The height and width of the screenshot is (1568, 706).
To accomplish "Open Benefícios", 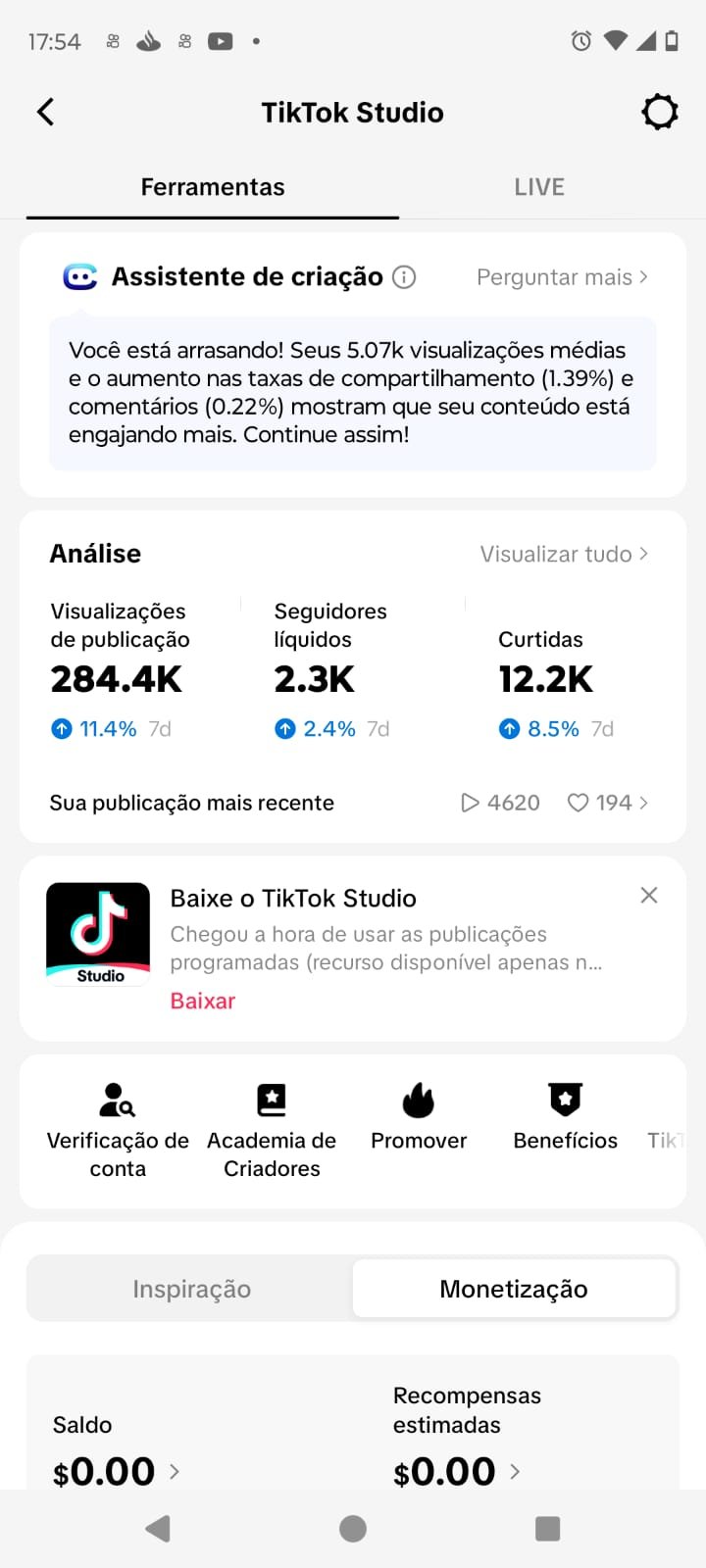I will [566, 1117].
